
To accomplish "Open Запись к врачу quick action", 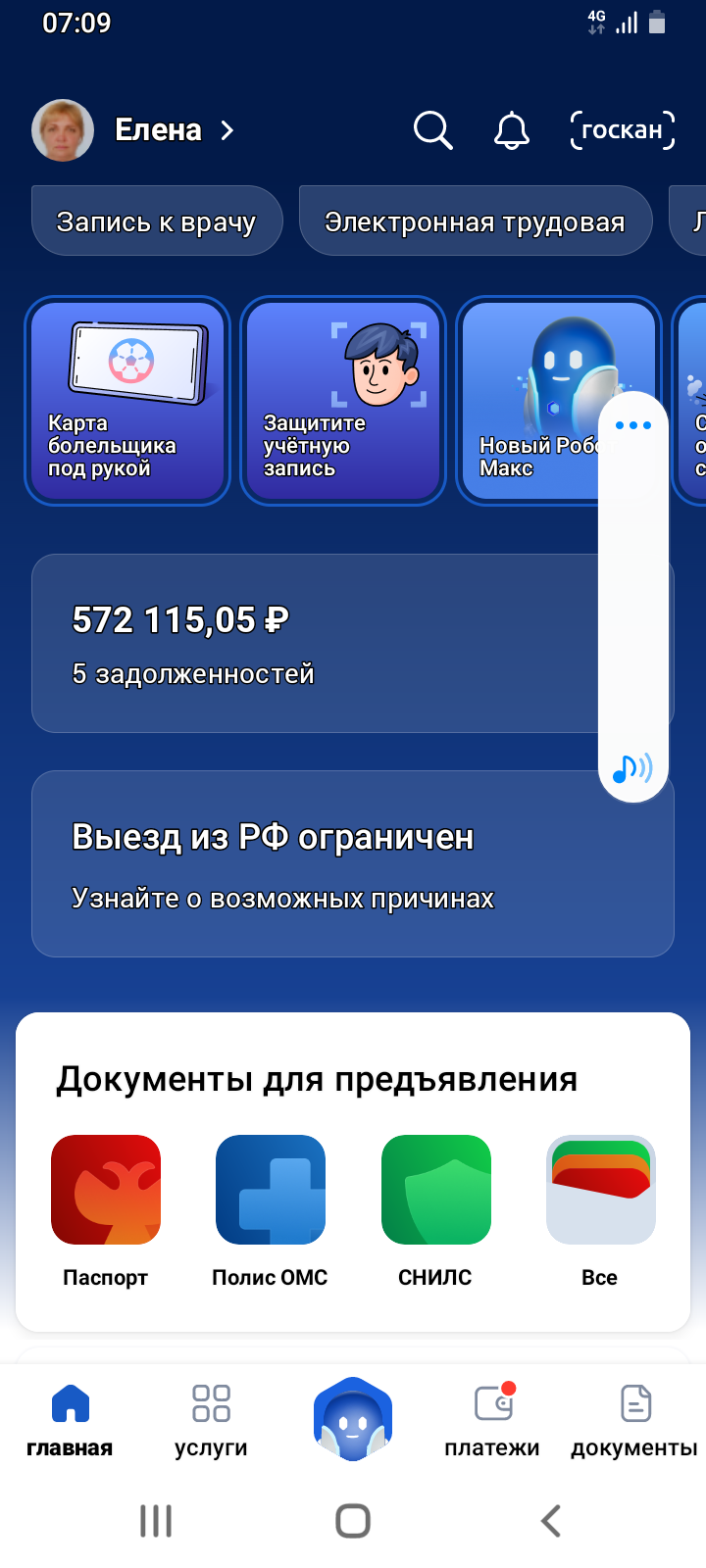I will coord(157,220).
